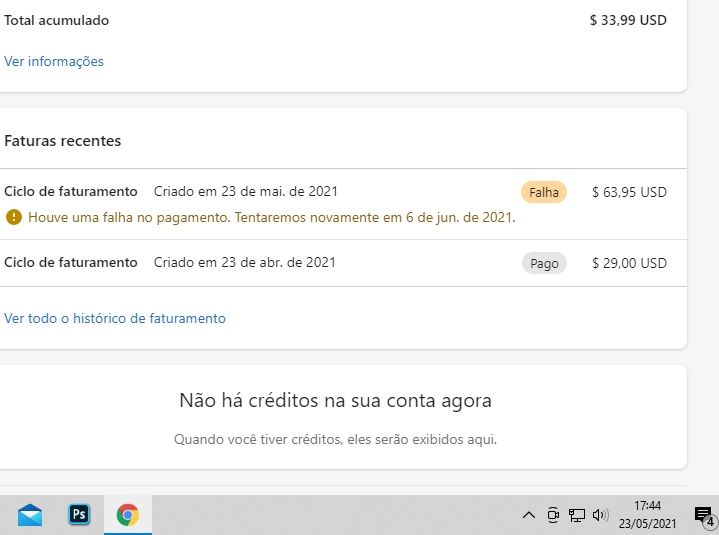
Task: Select the Chrome icon in the taskbar
Action: [127, 515]
